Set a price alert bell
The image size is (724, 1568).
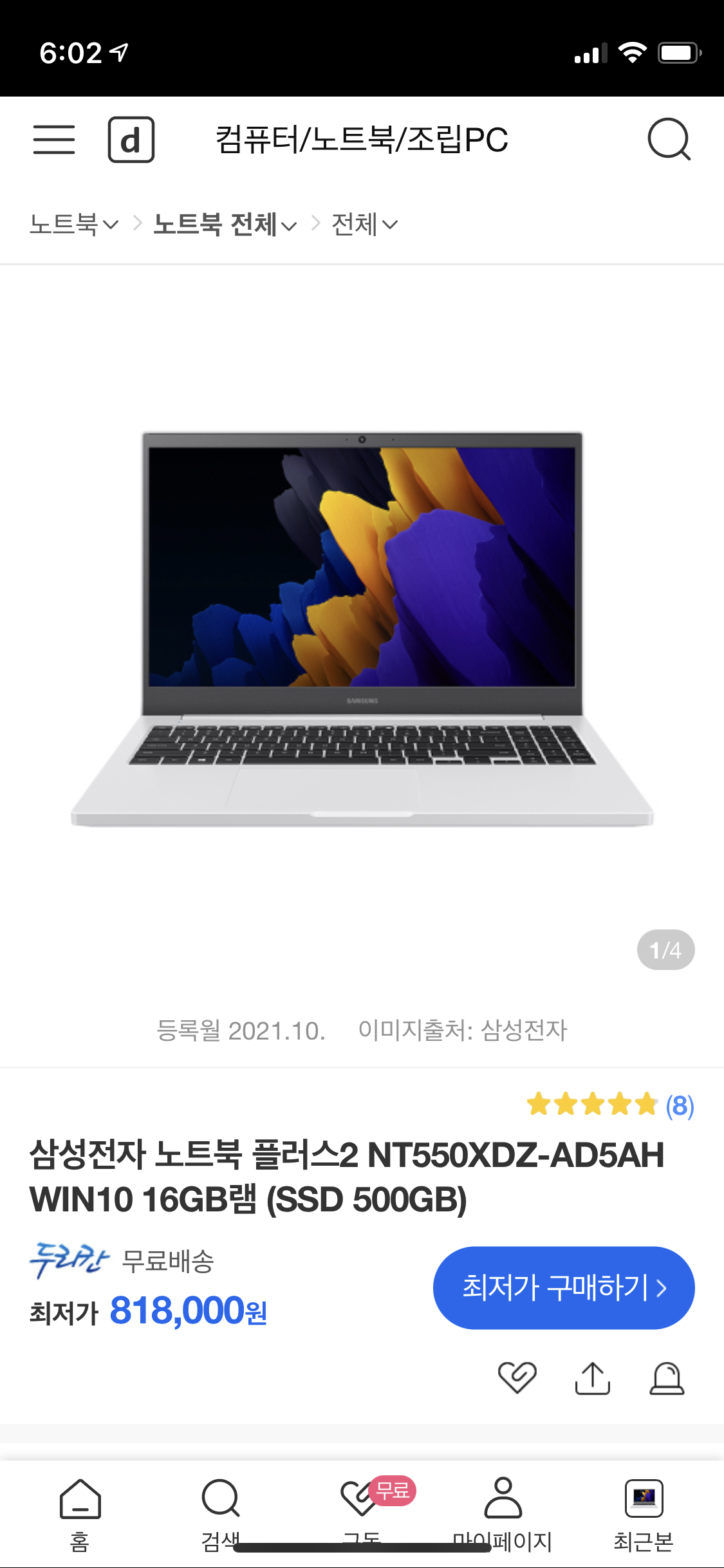pyautogui.click(x=667, y=1378)
